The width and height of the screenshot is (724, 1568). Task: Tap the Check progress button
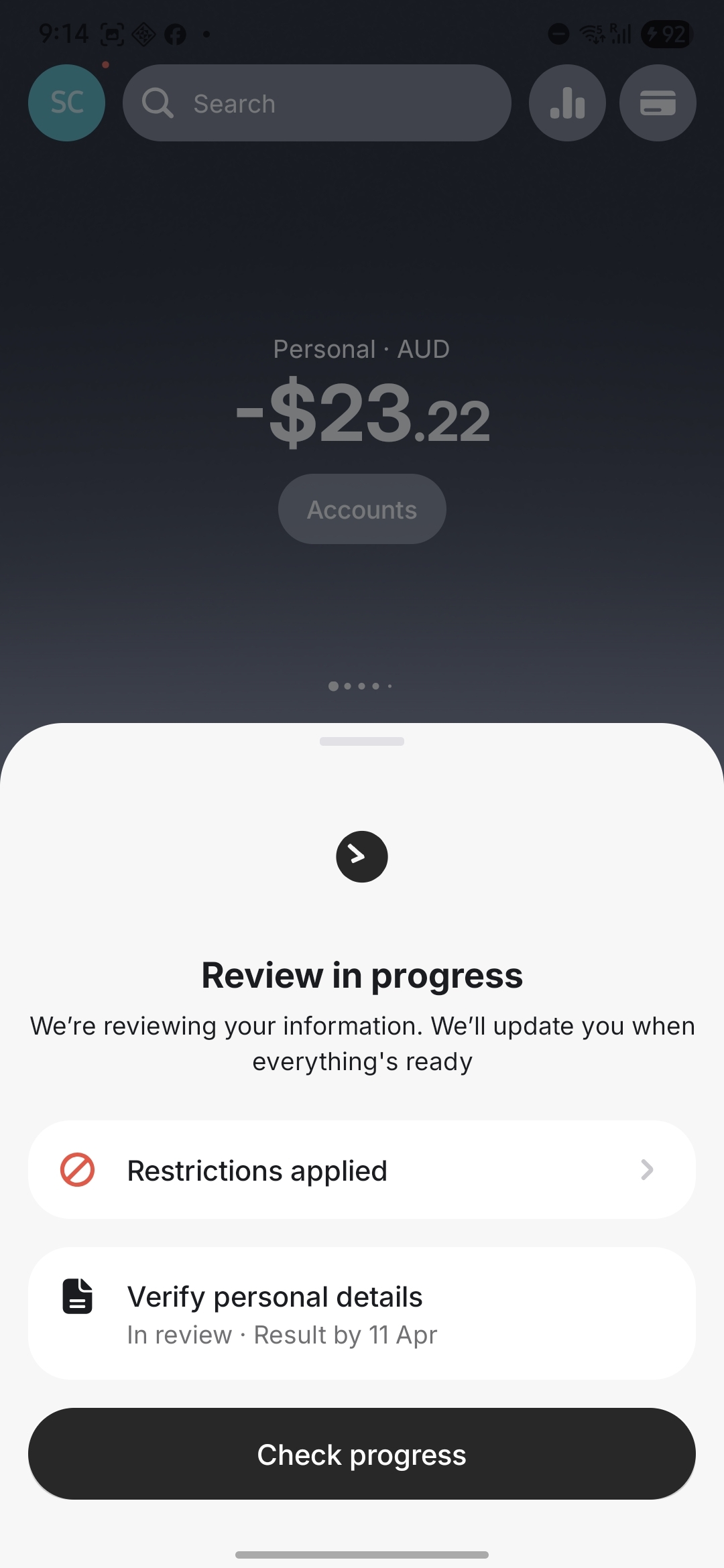(361, 1454)
